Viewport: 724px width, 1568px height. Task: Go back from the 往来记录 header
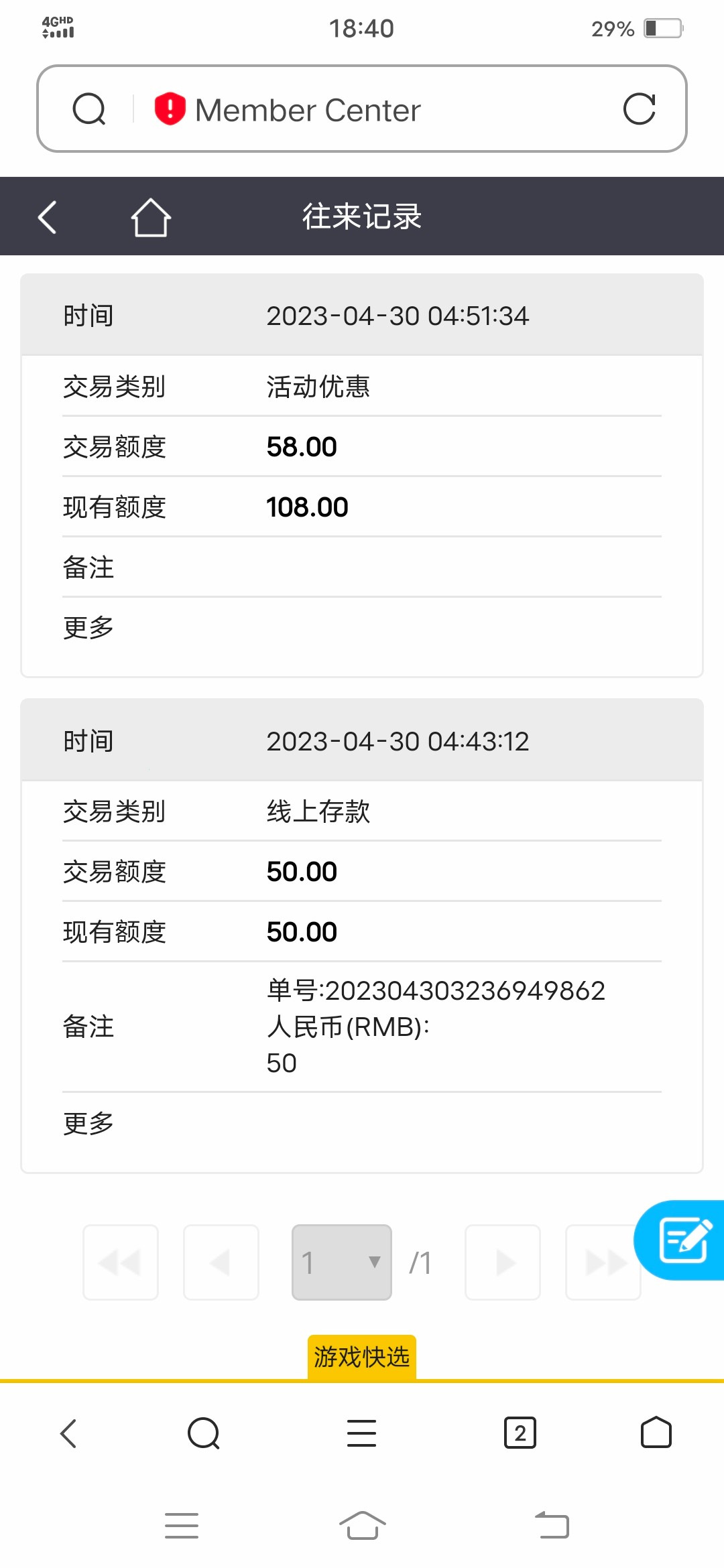pyautogui.click(x=48, y=217)
